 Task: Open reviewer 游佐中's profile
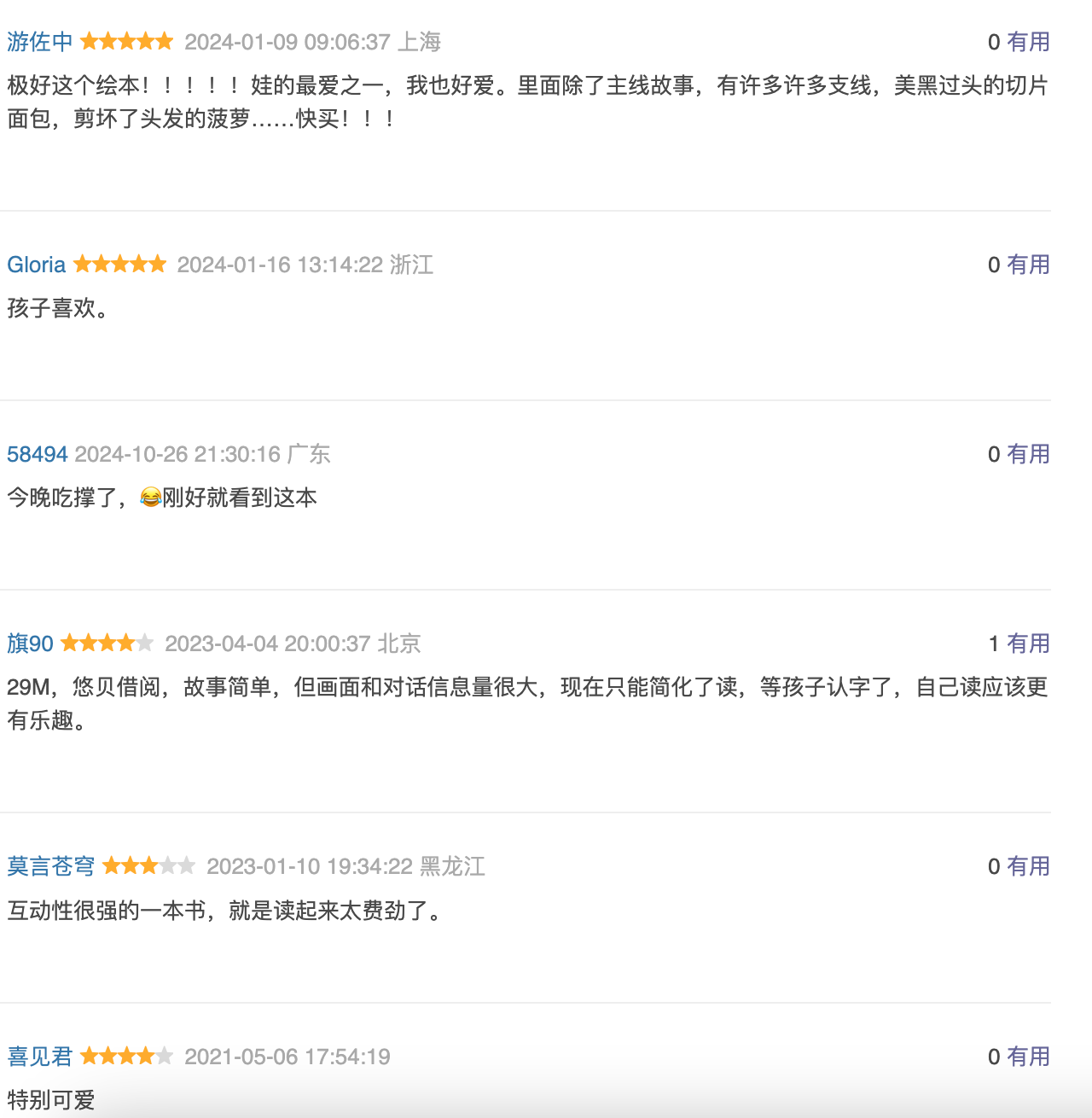(x=39, y=42)
